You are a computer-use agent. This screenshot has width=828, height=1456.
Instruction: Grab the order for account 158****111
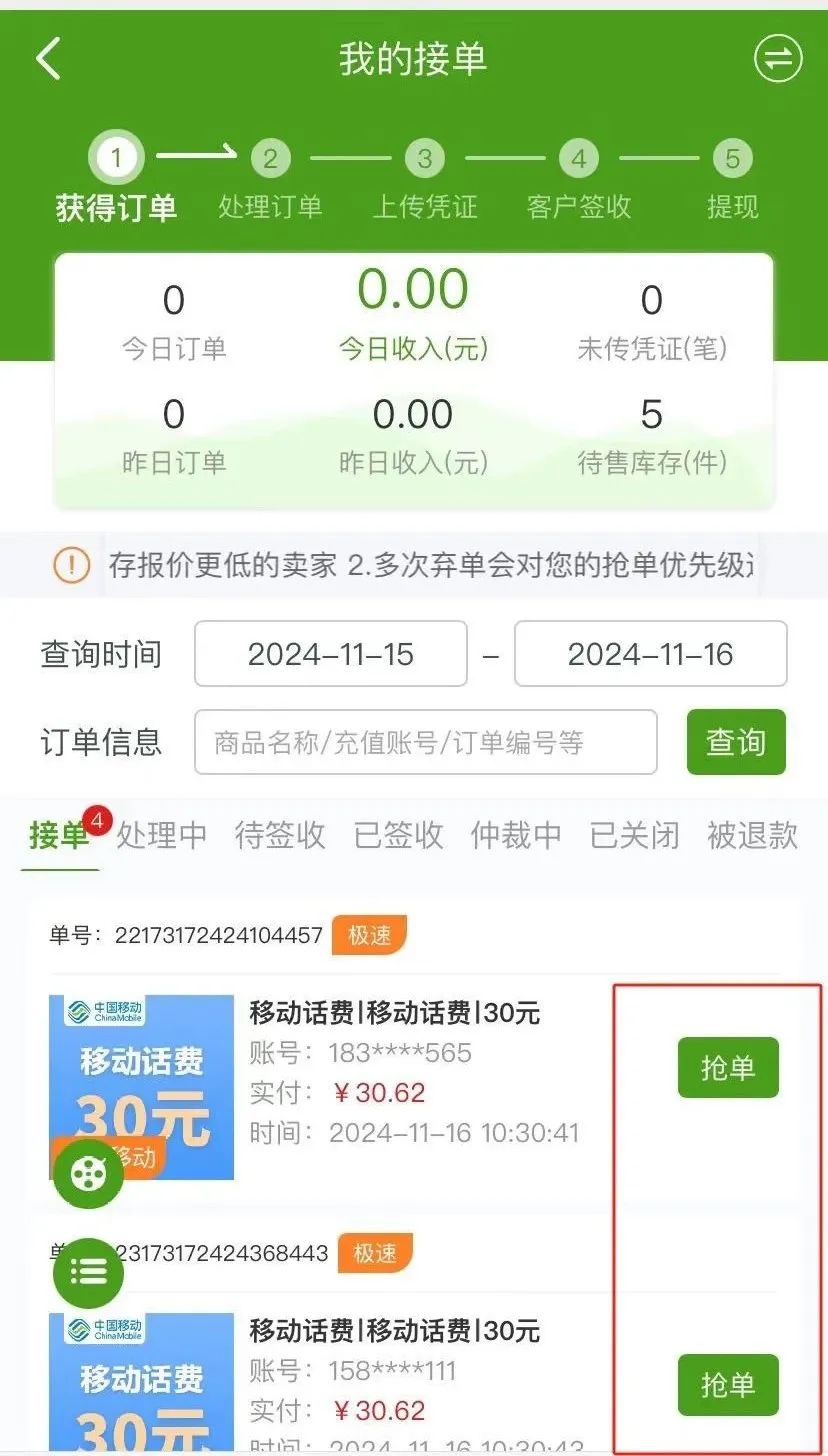728,1385
